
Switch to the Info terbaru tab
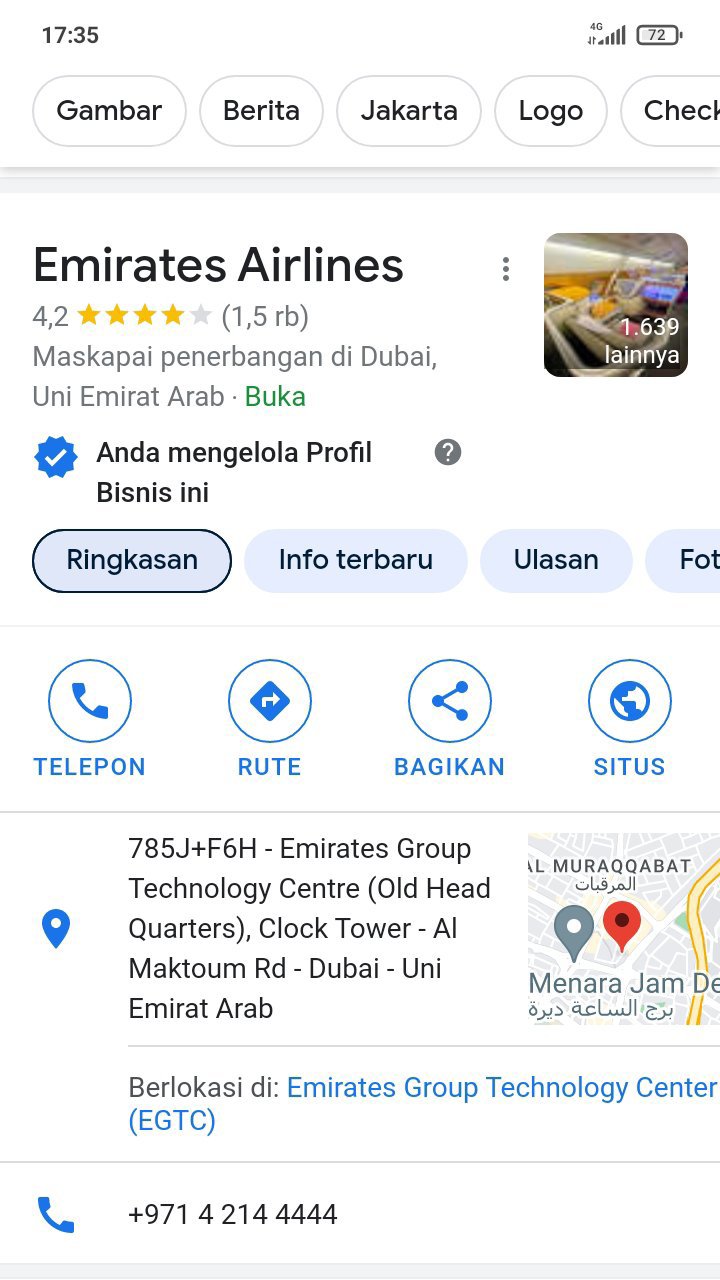355,560
